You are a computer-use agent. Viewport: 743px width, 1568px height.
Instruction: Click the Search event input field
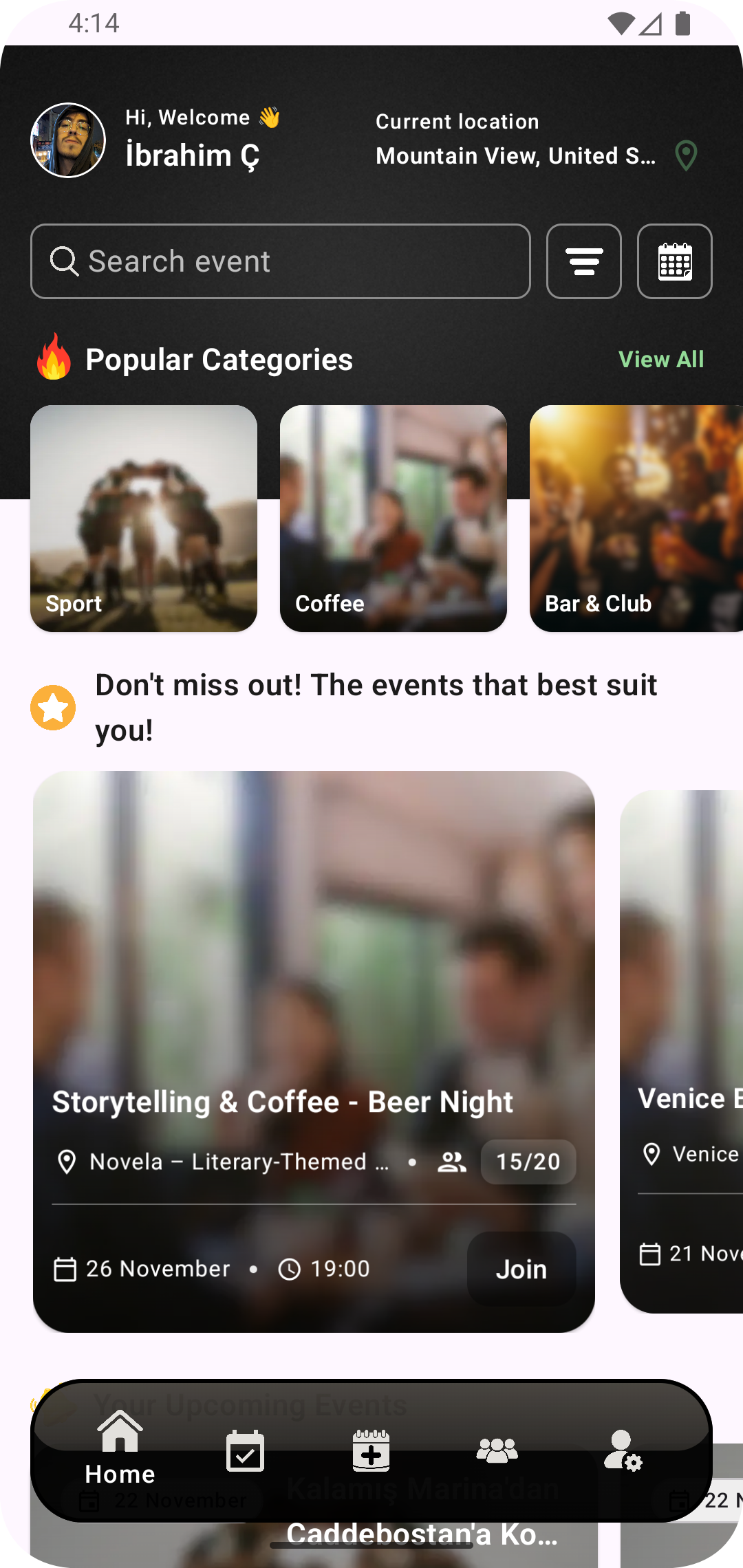[x=275, y=261]
